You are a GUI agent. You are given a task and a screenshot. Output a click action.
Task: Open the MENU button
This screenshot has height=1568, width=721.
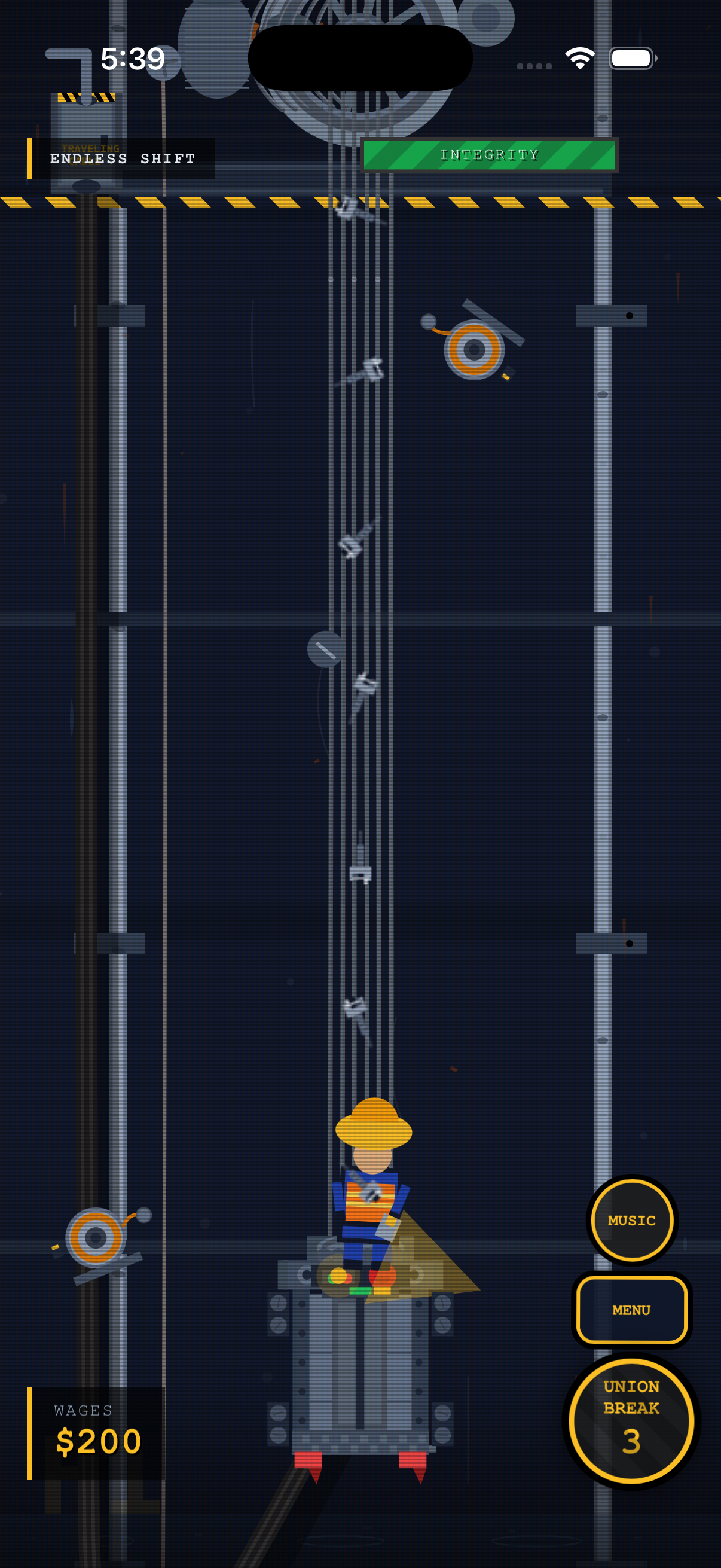click(x=631, y=1309)
